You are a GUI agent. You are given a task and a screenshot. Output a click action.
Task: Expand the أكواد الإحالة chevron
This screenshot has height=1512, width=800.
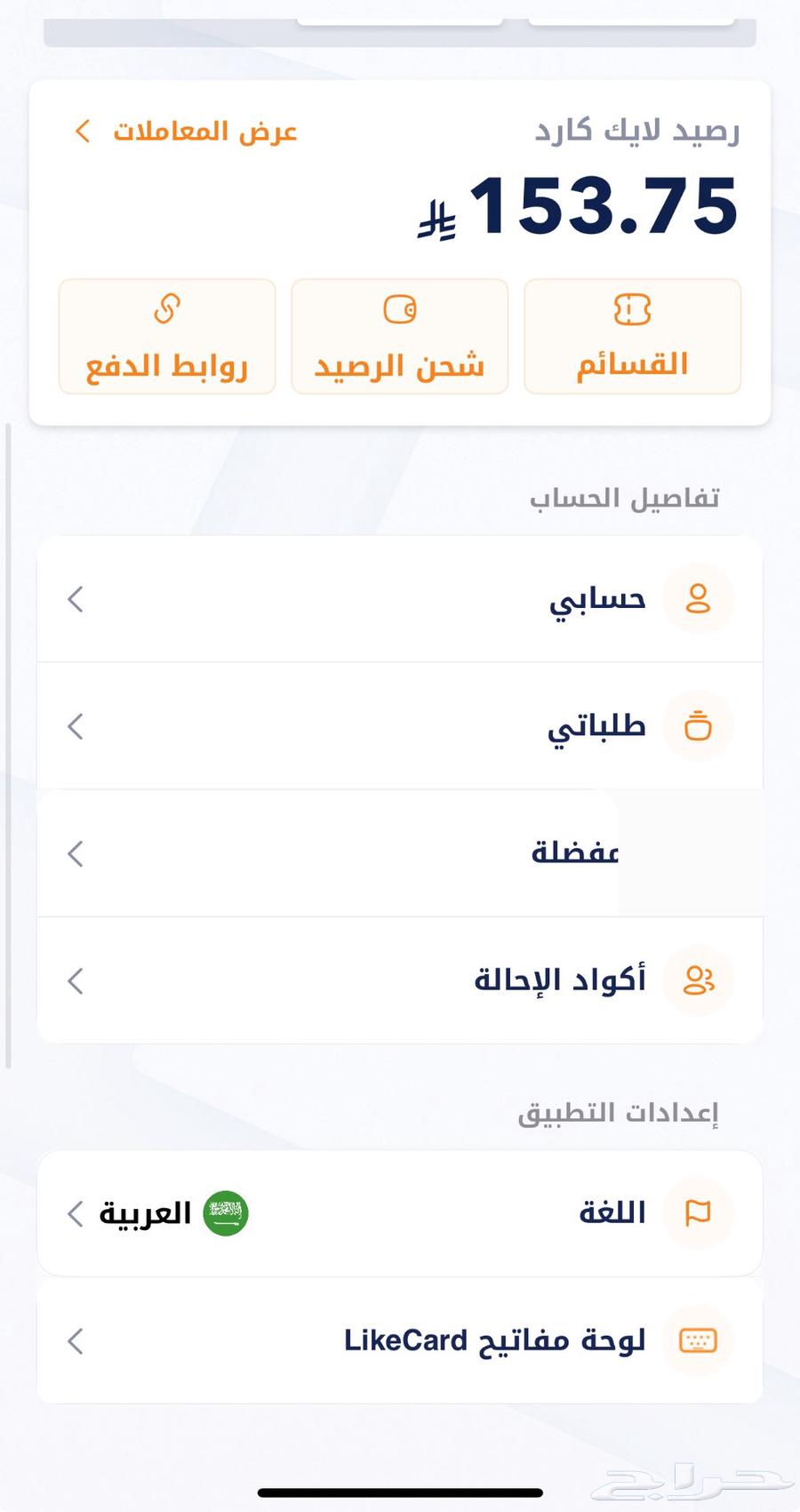pos(76,980)
